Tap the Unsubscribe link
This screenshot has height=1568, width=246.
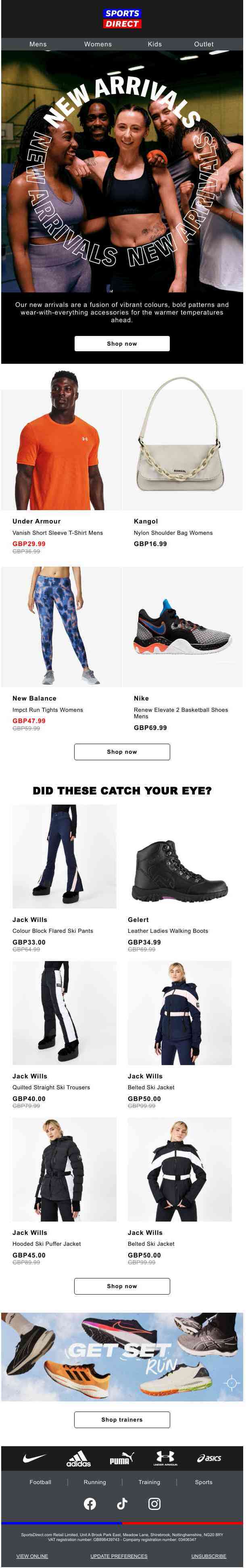(x=208, y=1555)
